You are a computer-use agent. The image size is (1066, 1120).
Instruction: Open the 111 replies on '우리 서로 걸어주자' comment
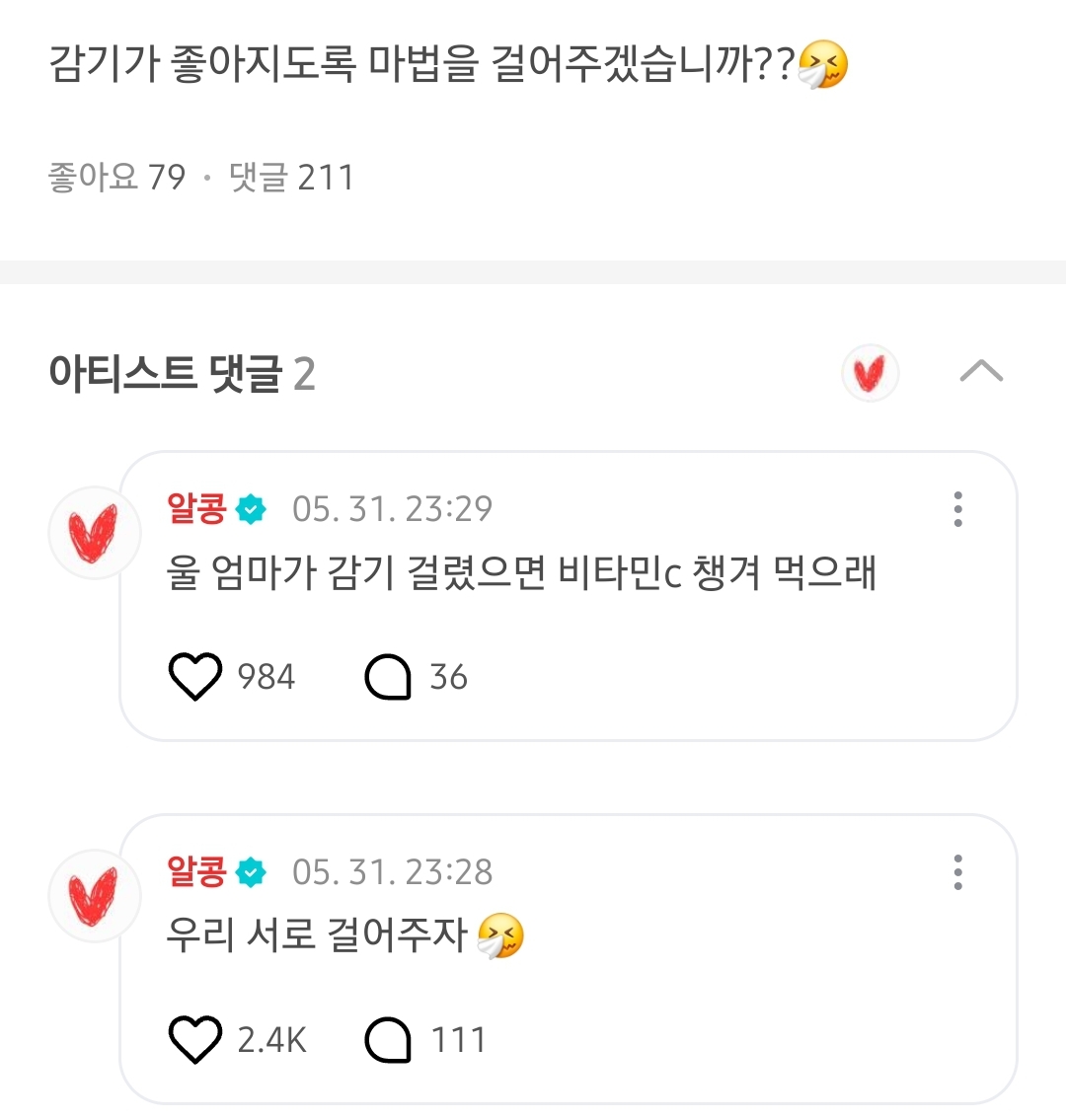tap(388, 1040)
